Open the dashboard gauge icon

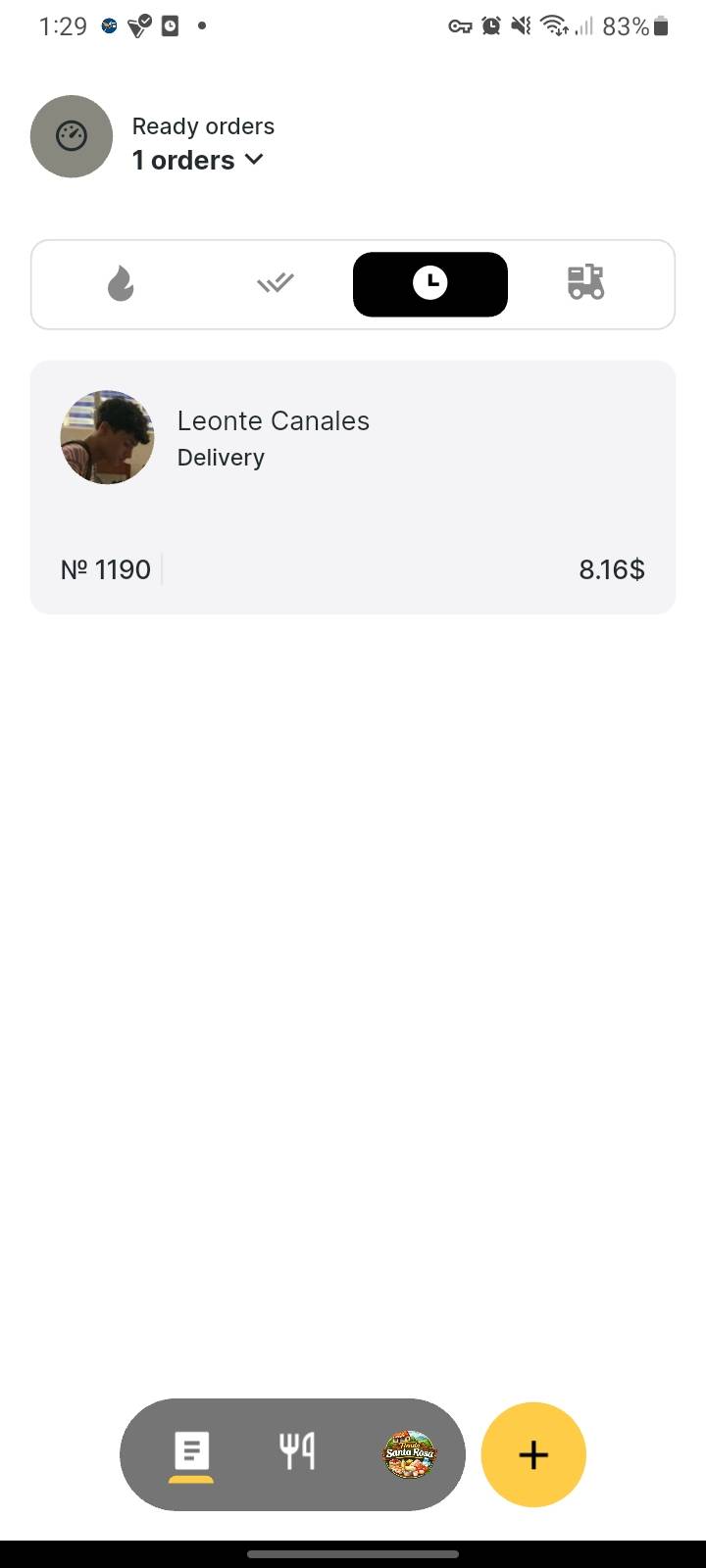[72, 136]
